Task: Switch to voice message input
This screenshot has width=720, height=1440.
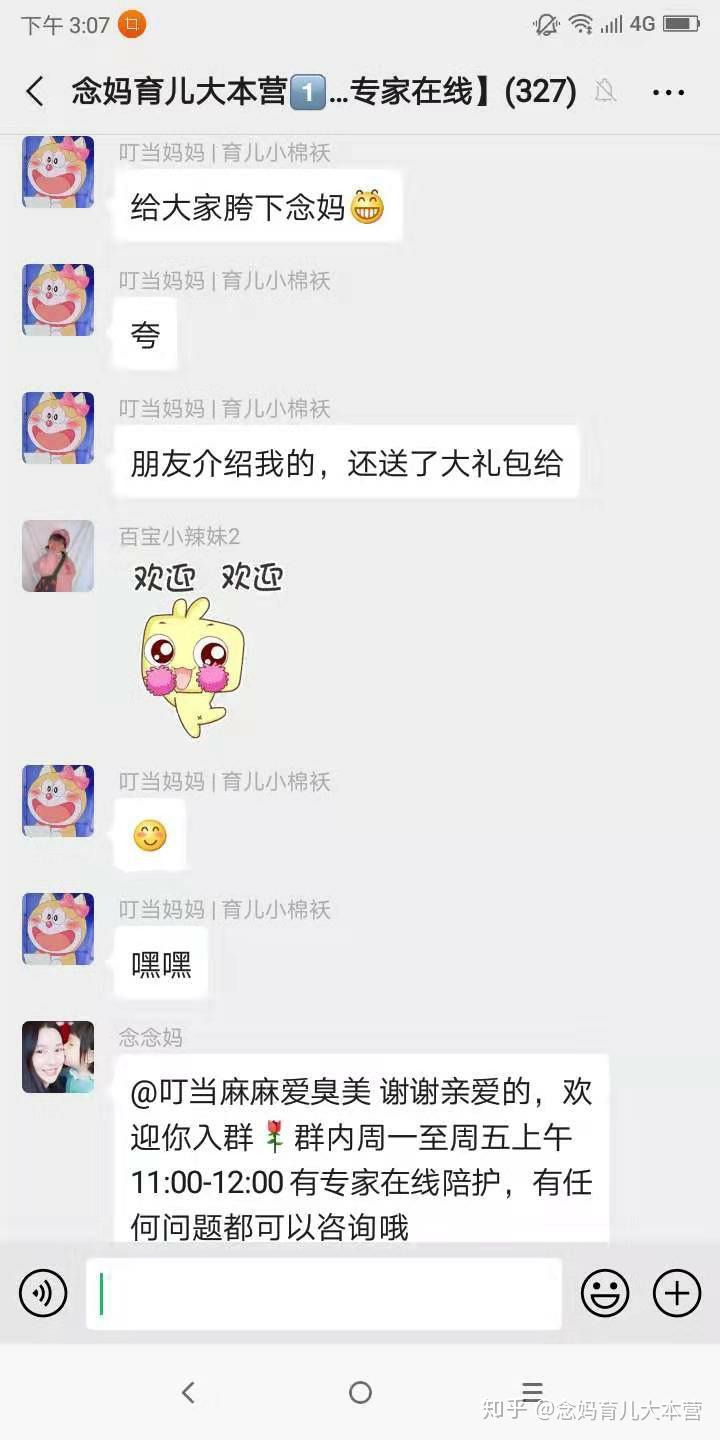Action: click(x=43, y=1294)
